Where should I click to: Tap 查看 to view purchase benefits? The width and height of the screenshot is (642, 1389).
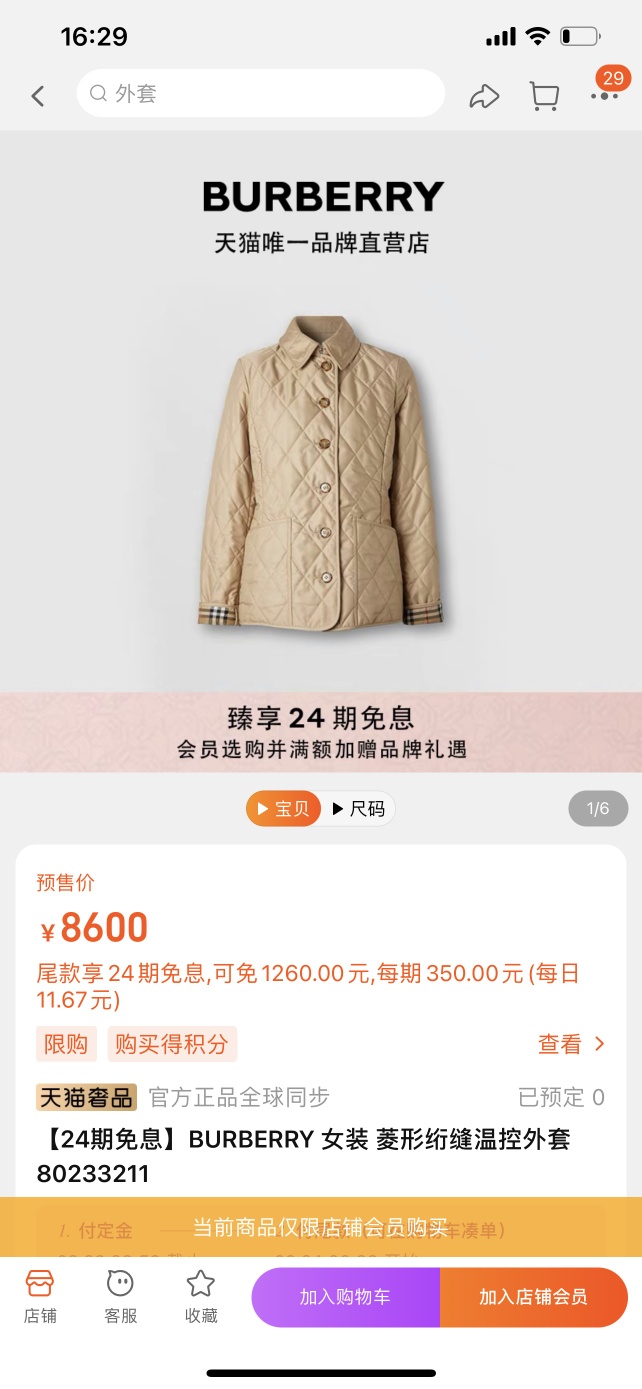point(572,1044)
